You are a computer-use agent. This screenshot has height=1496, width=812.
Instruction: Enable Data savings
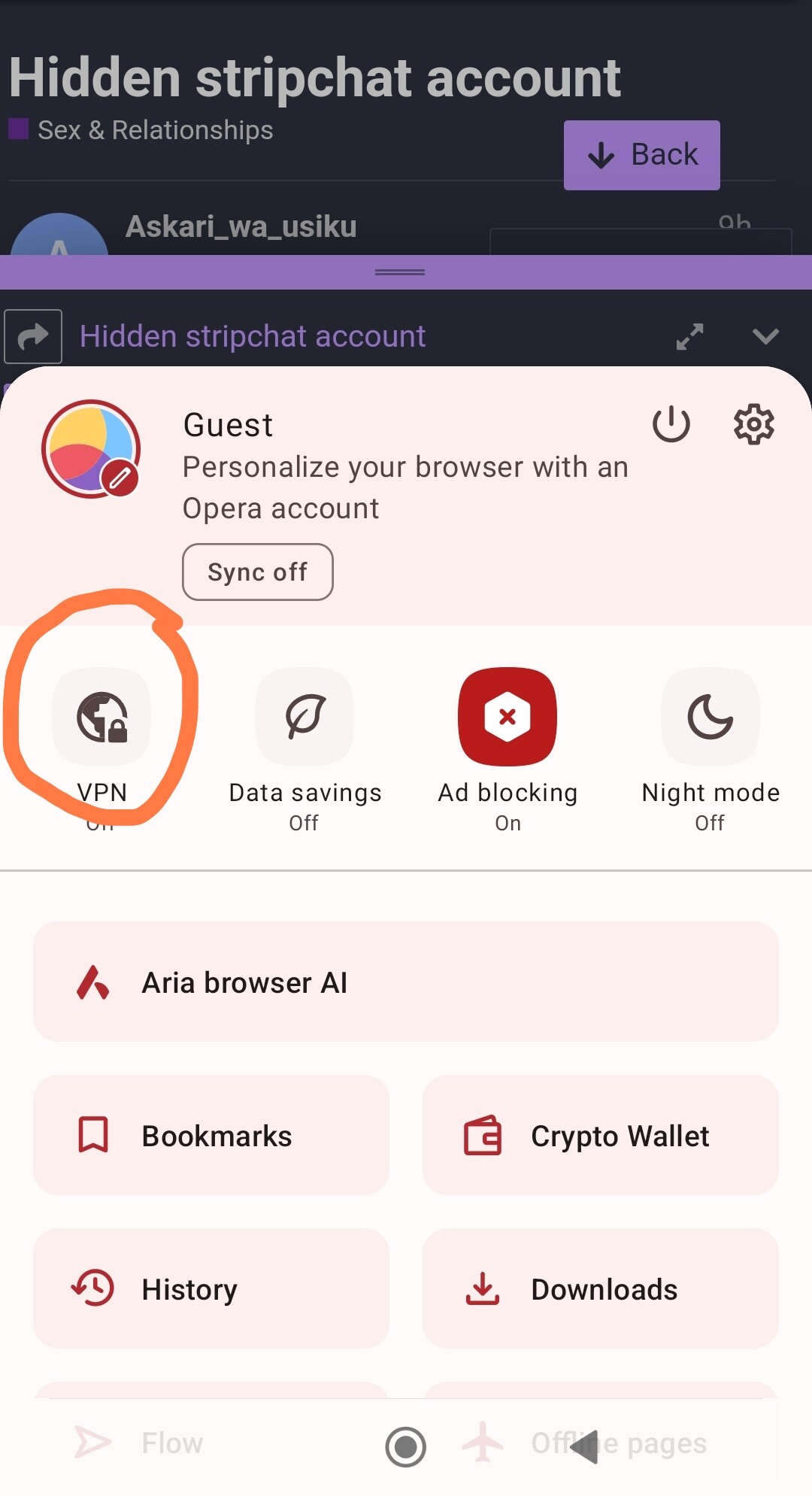pyautogui.click(x=304, y=718)
